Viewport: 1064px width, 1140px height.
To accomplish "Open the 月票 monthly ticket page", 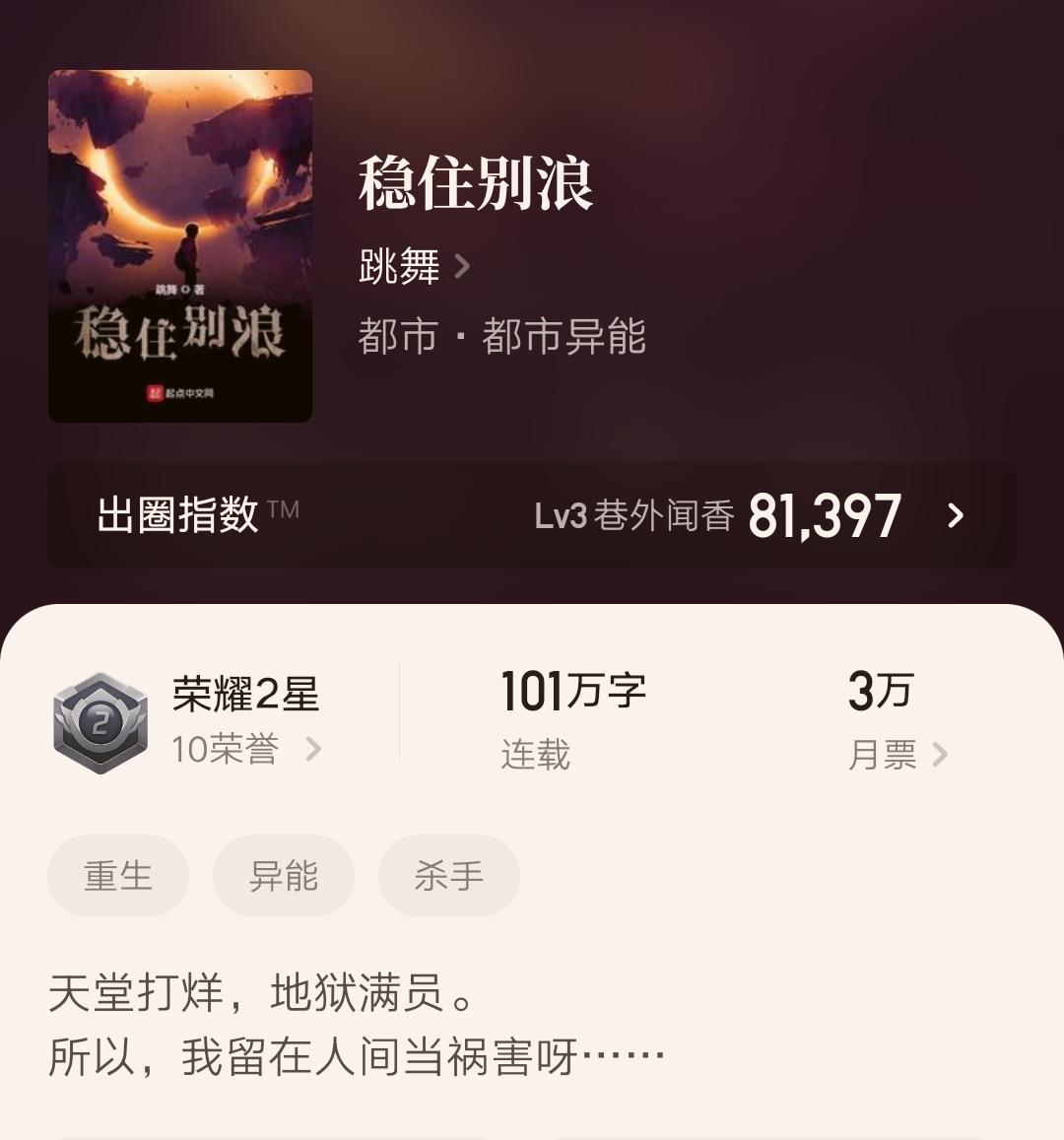I will (898, 755).
